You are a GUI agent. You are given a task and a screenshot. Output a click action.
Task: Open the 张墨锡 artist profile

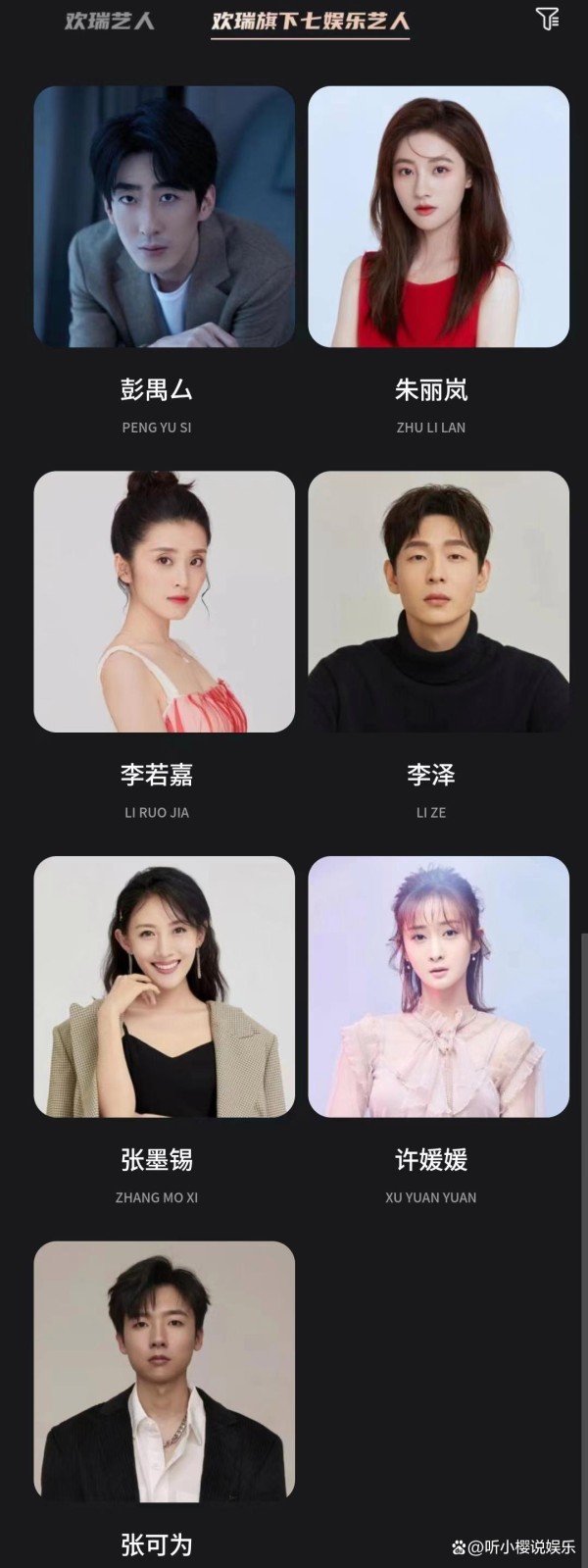tap(164, 987)
